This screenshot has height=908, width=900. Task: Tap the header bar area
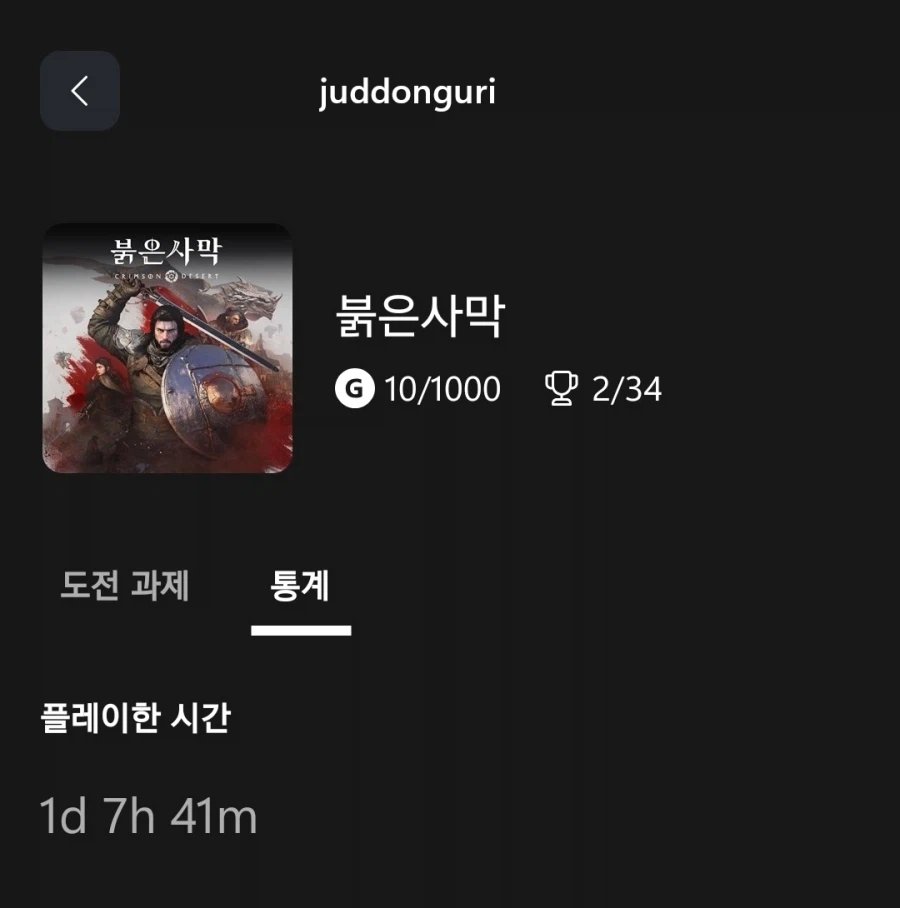[x=450, y=90]
